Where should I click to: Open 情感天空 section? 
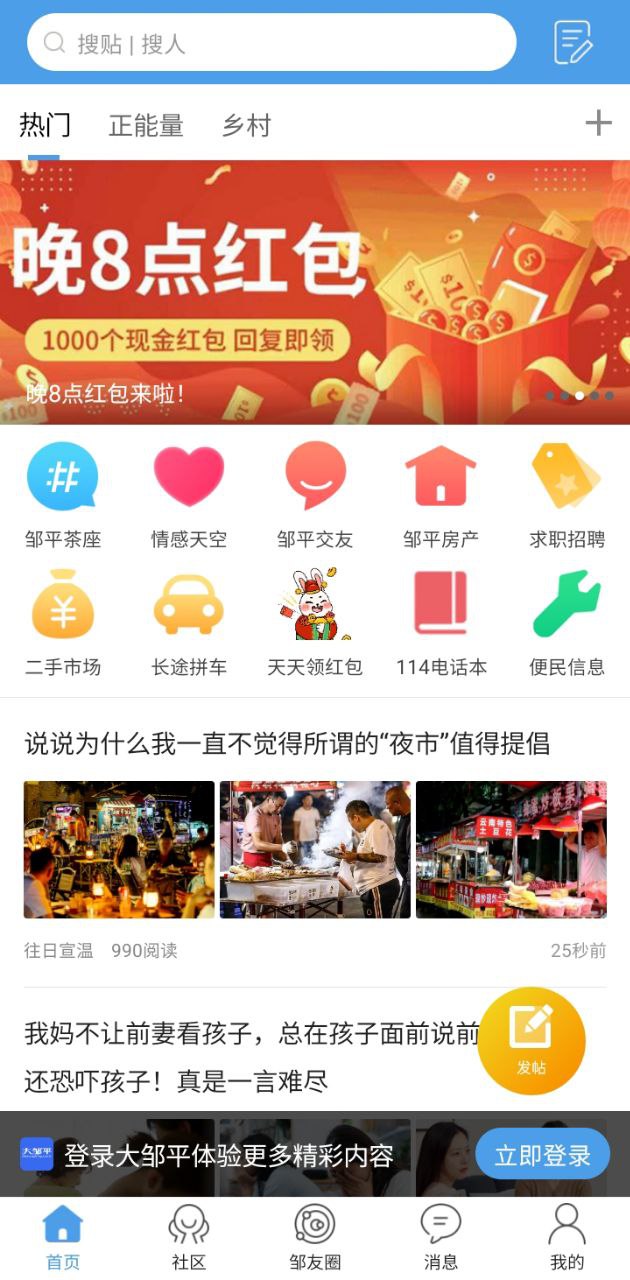pyautogui.click(x=189, y=495)
